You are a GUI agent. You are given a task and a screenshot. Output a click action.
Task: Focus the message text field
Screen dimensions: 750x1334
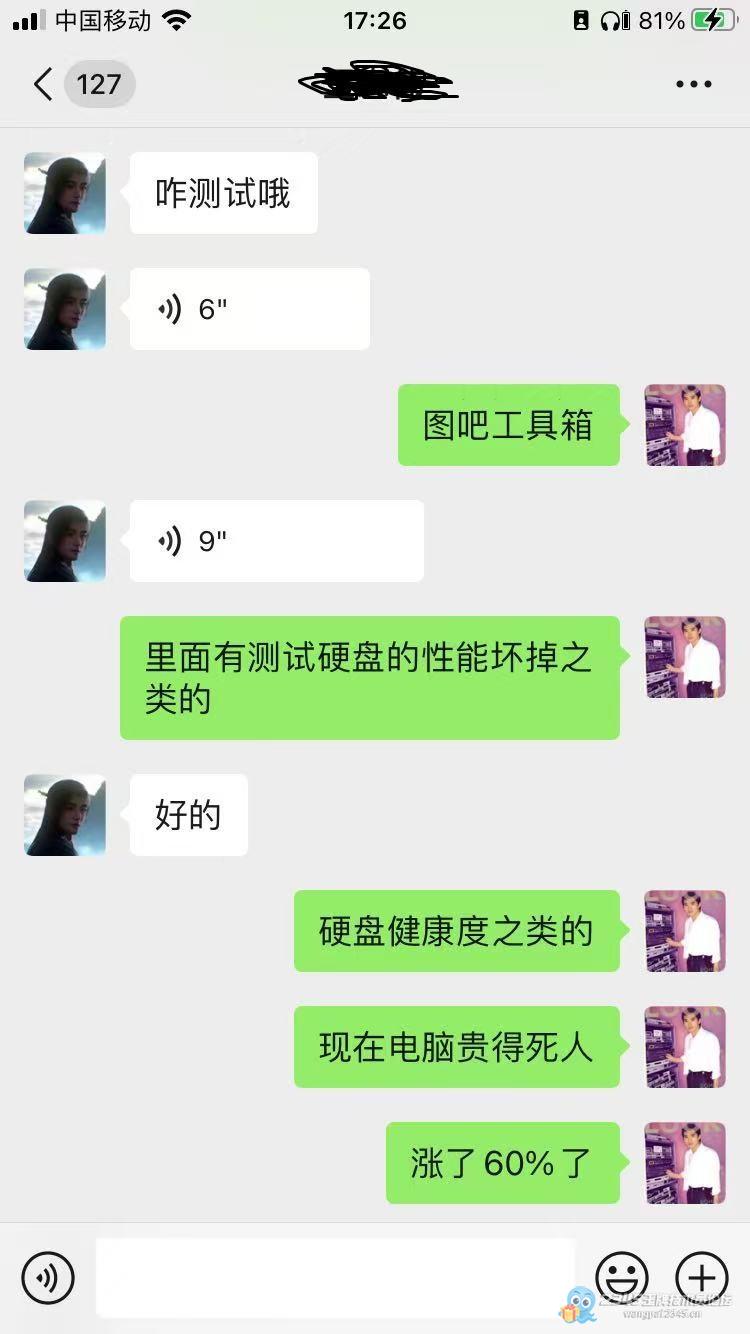335,1277
